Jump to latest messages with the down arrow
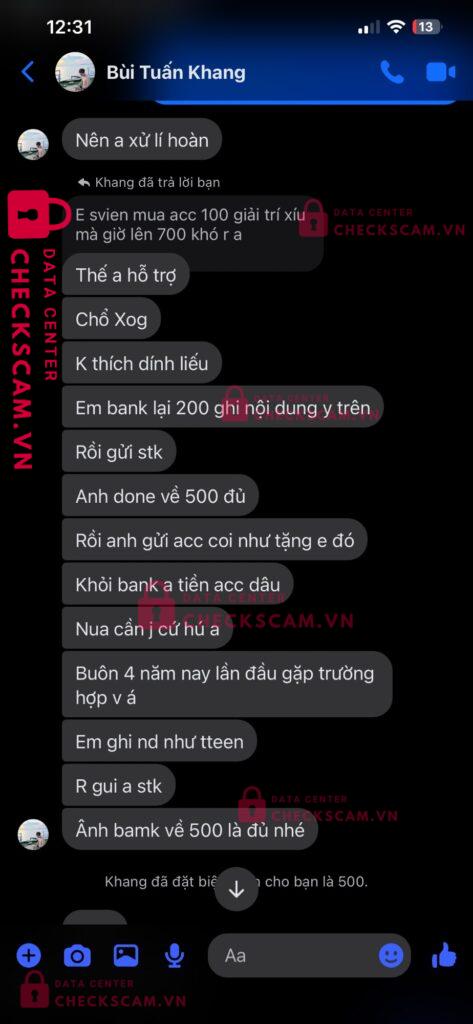This screenshot has width=473, height=1024. click(236, 889)
